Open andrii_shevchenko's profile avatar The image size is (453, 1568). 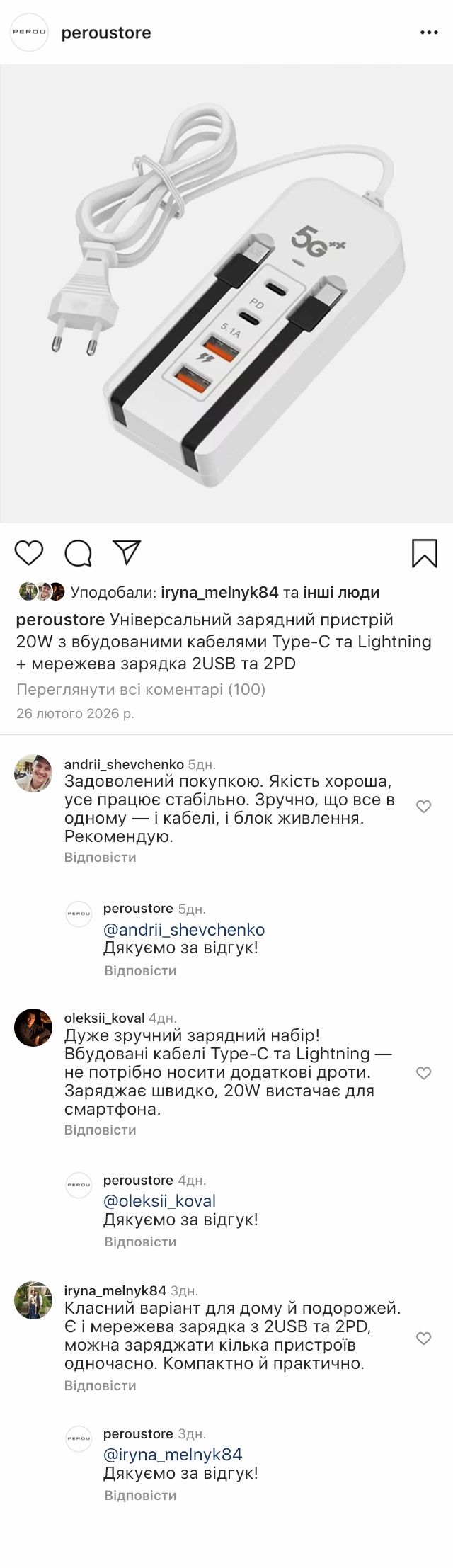(x=33, y=773)
